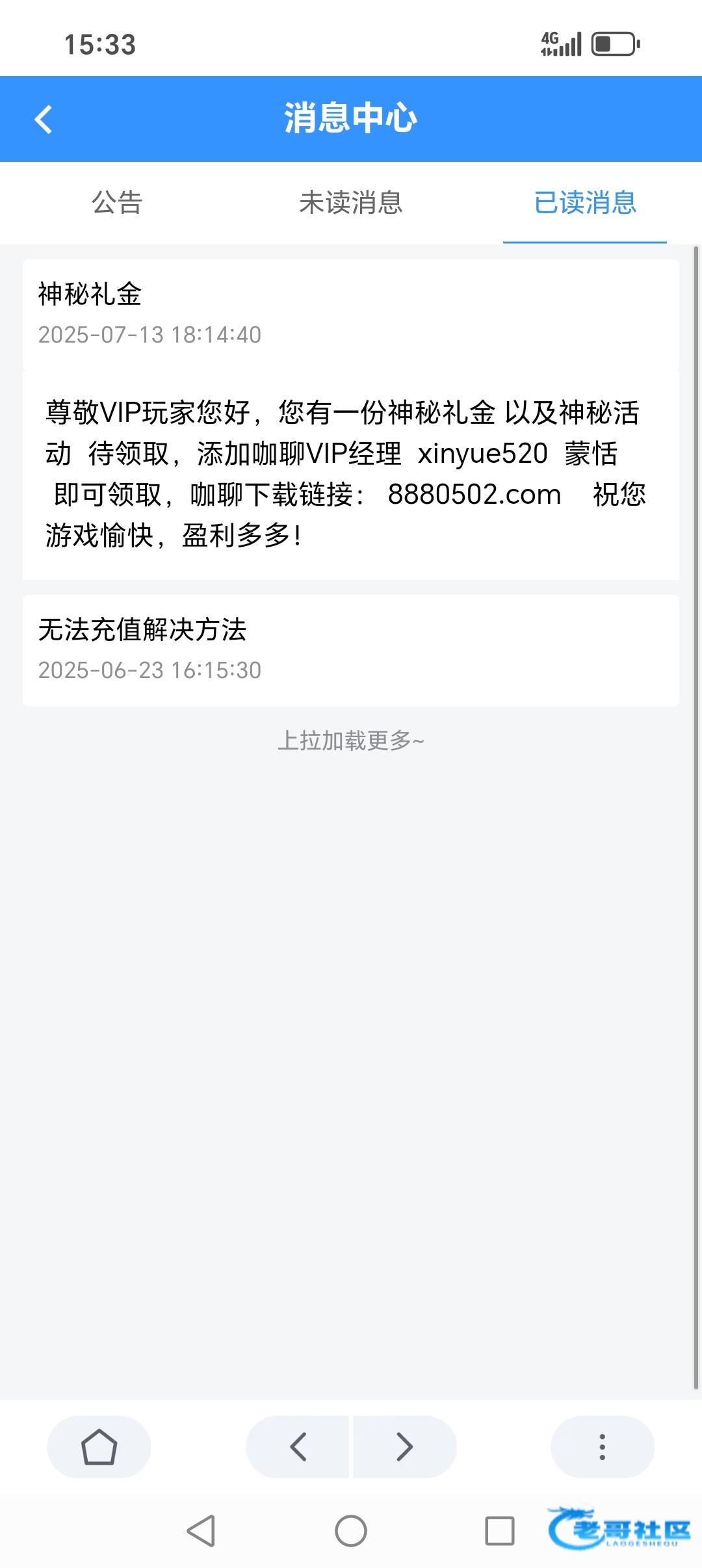Viewport: 702px width, 1568px height.
Task: Tap the browser home button
Action: [99, 1446]
